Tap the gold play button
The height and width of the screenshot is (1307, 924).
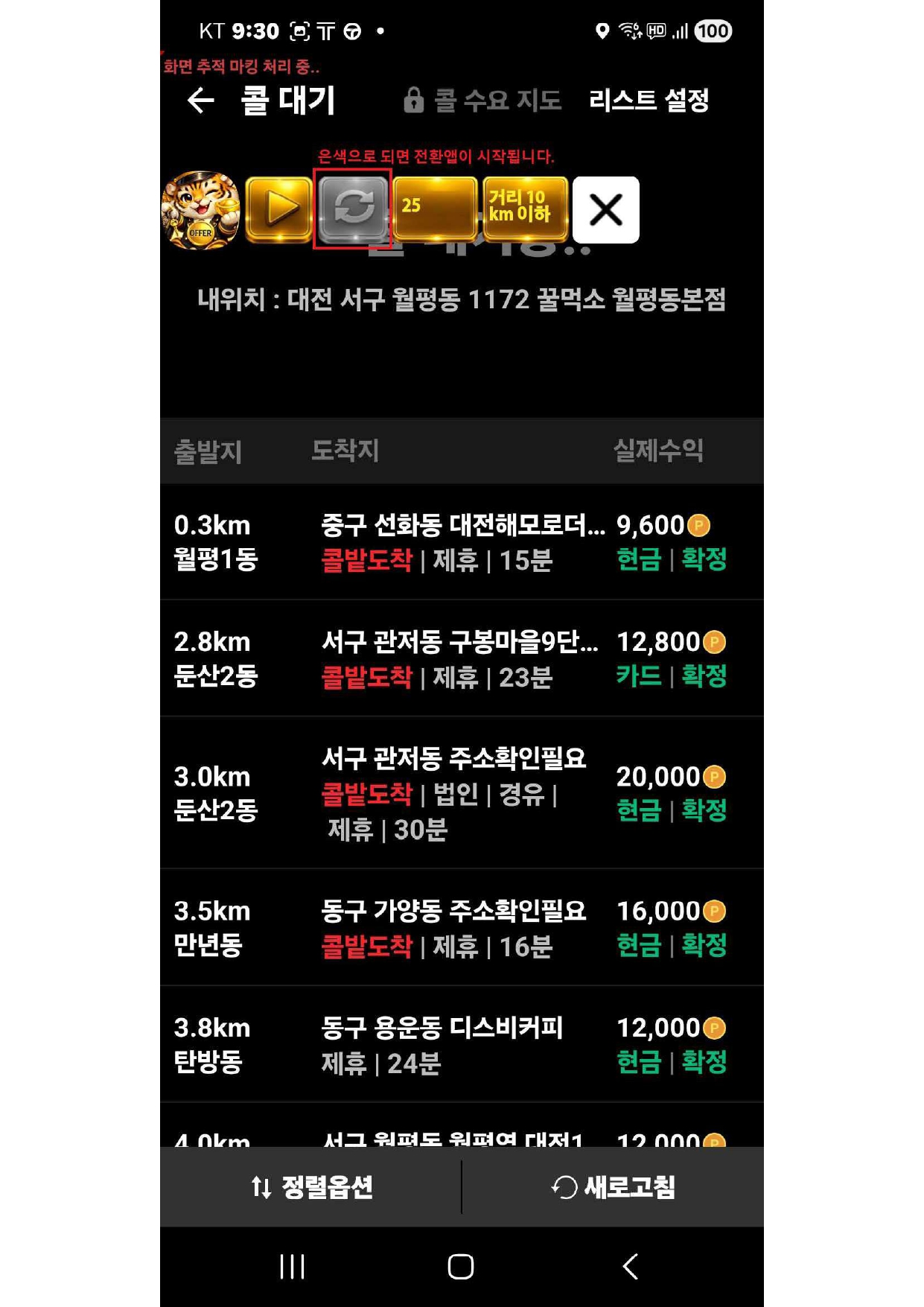278,209
